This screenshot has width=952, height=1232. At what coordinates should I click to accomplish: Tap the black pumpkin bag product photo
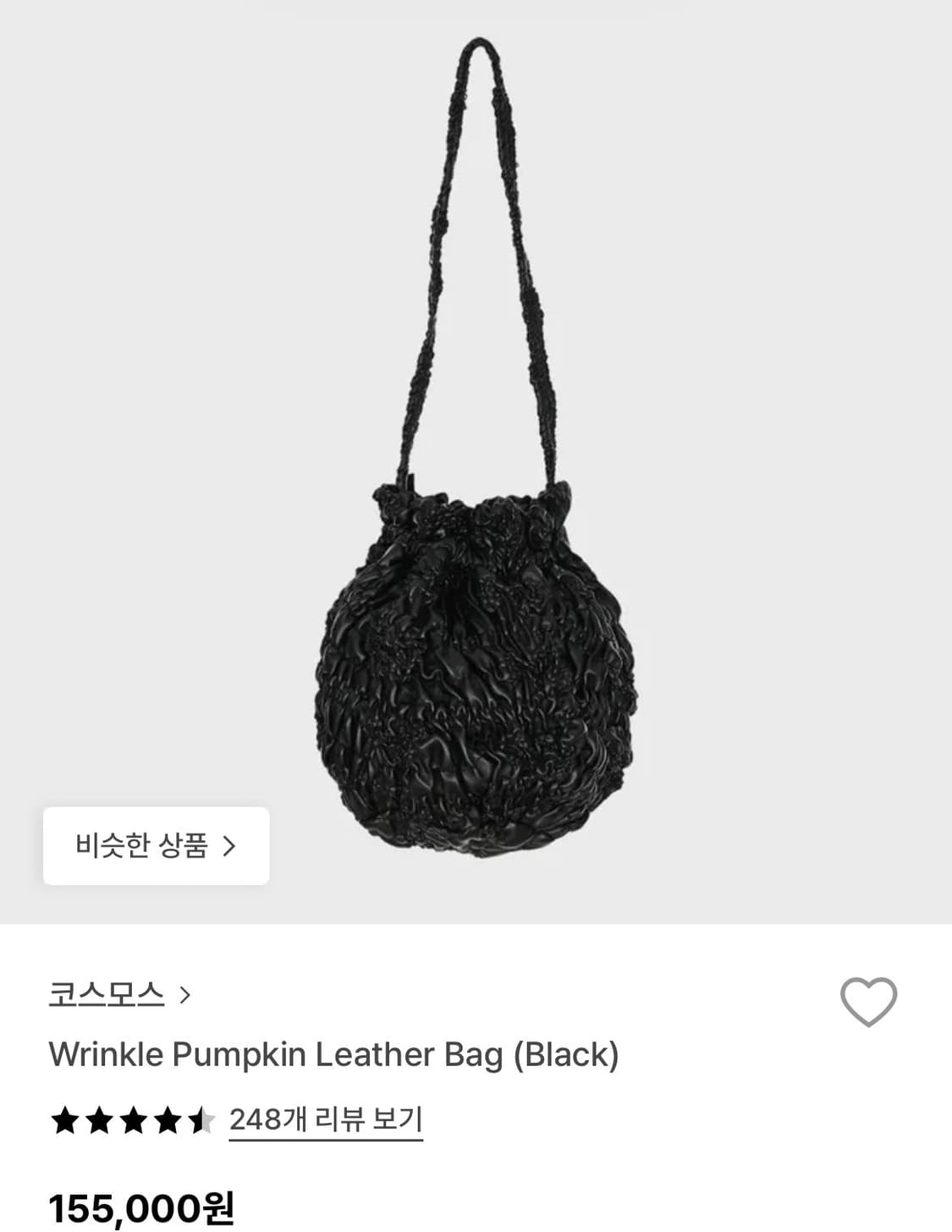pyautogui.click(x=474, y=677)
